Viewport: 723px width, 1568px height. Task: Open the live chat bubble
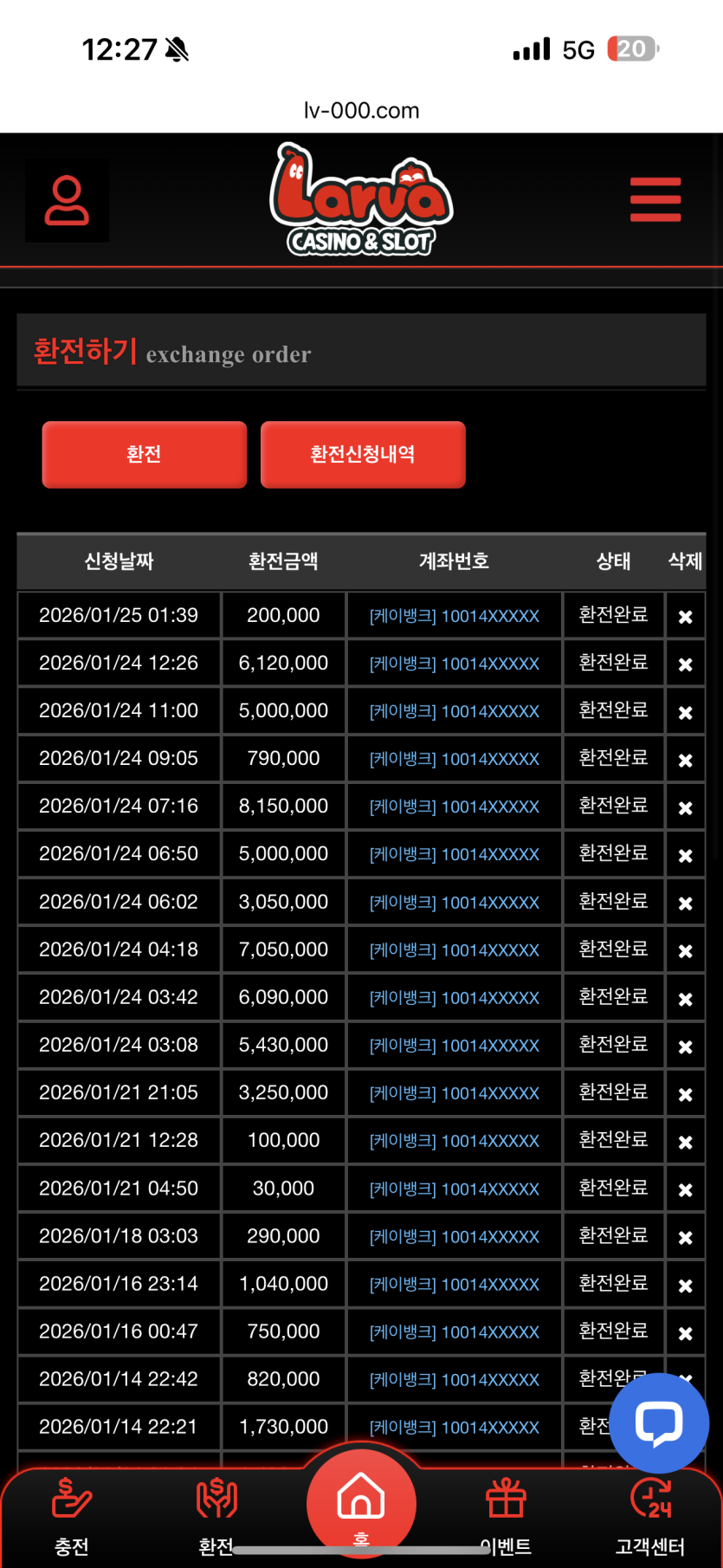click(x=659, y=1422)
